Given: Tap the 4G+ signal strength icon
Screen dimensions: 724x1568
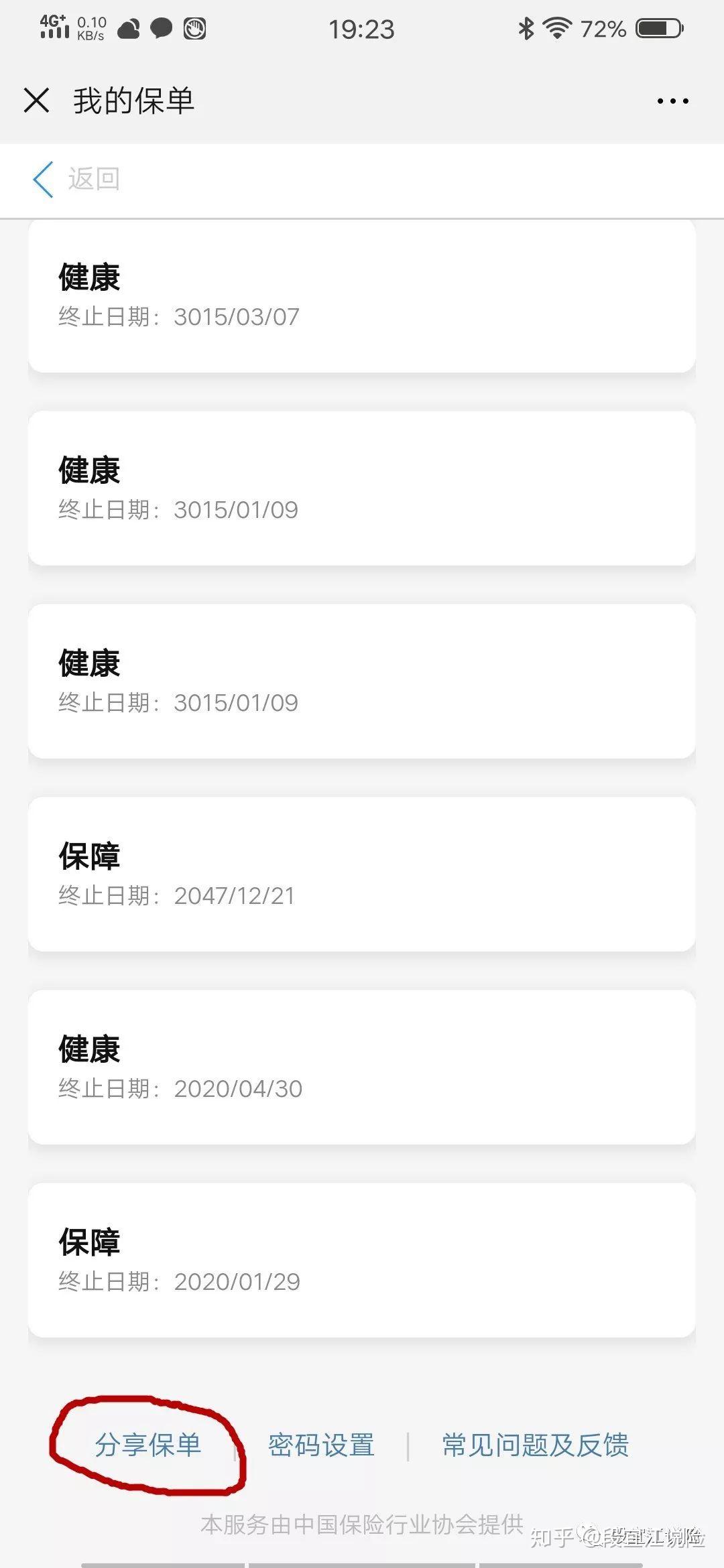Looking at the screenshot, I should pyautogui.click(x=54, y=29).
